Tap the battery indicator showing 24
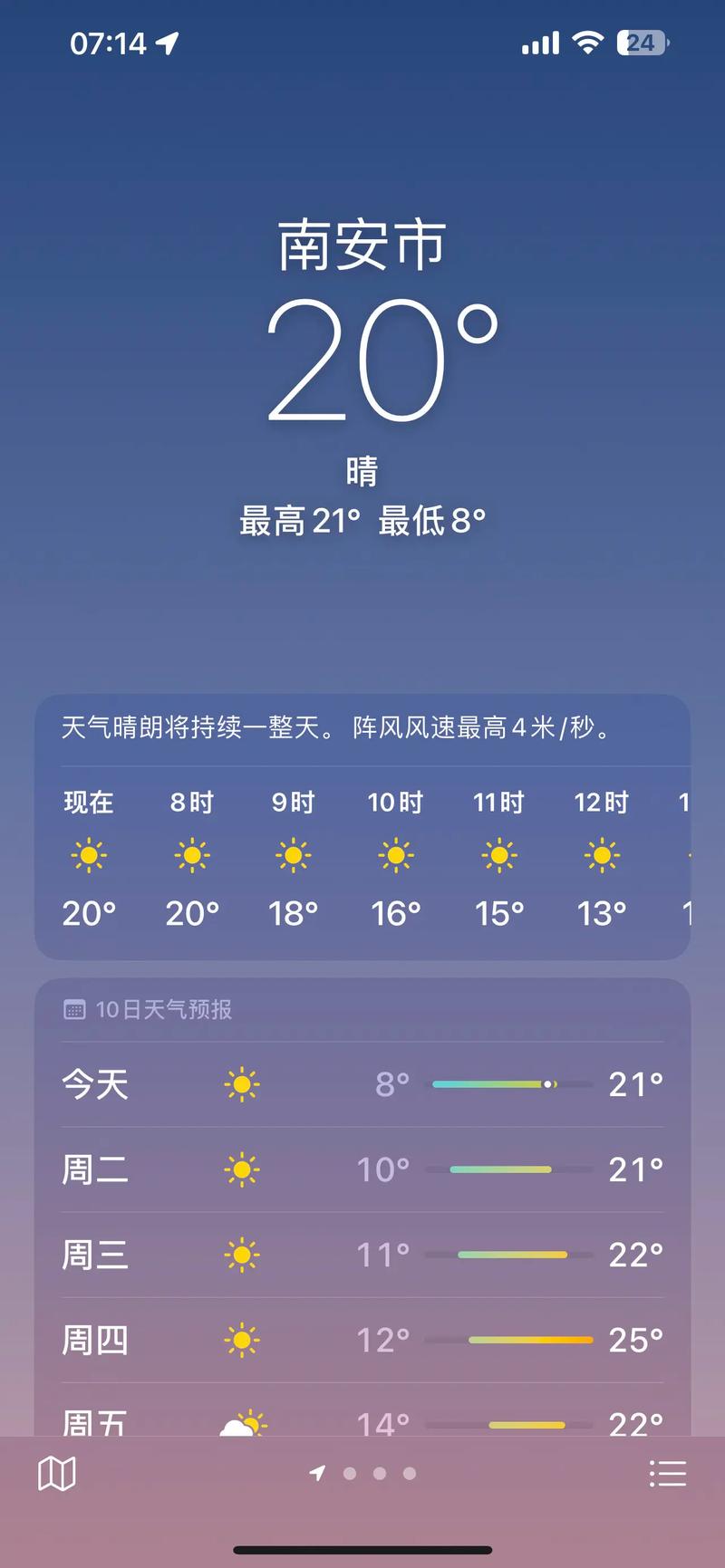Screen dimensions: 725x1568 tap(640, 41)
